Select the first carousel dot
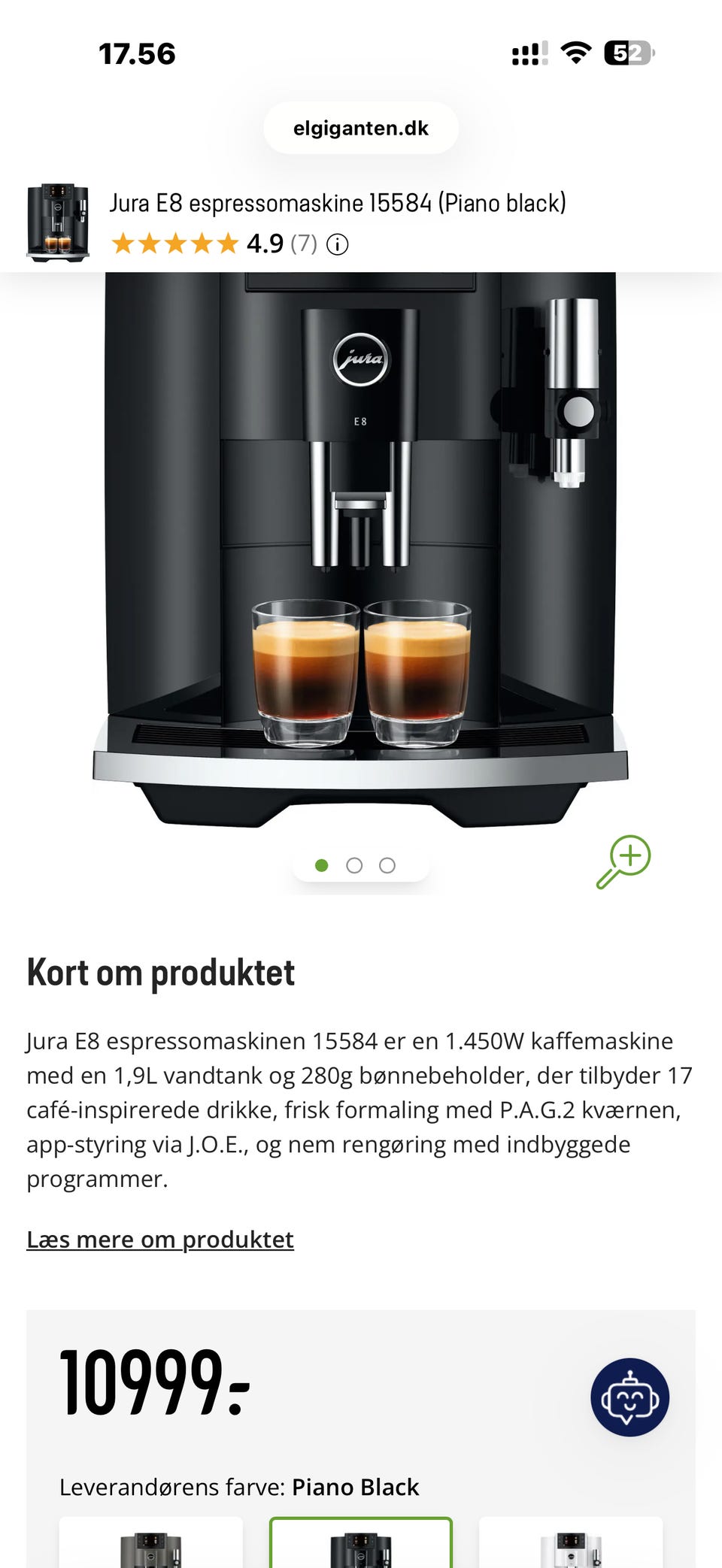 (x=322, y=864)
